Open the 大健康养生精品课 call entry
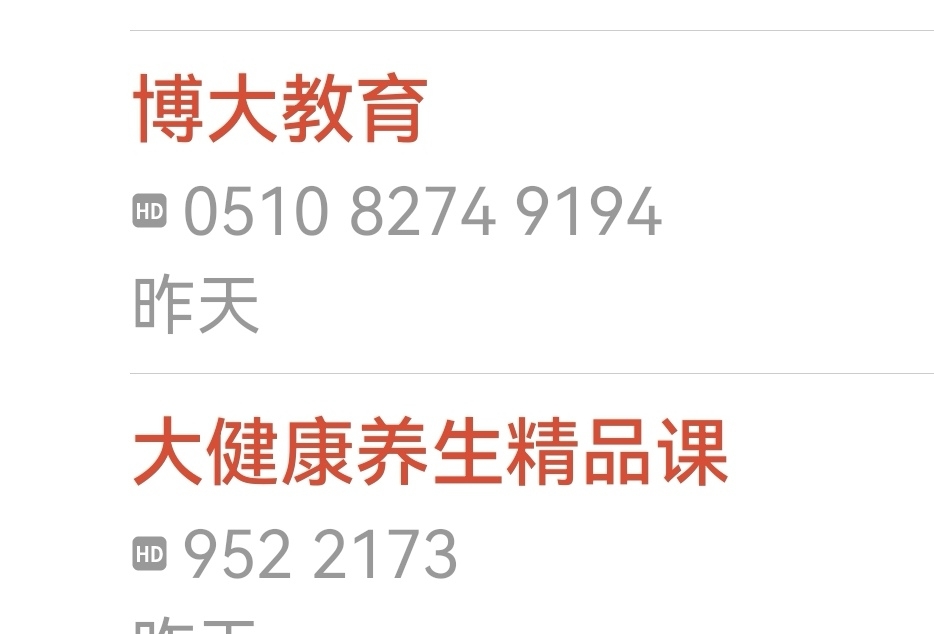The height and width of the screenshot is (634, 934). pyautogui.click(x=430, y=500)
